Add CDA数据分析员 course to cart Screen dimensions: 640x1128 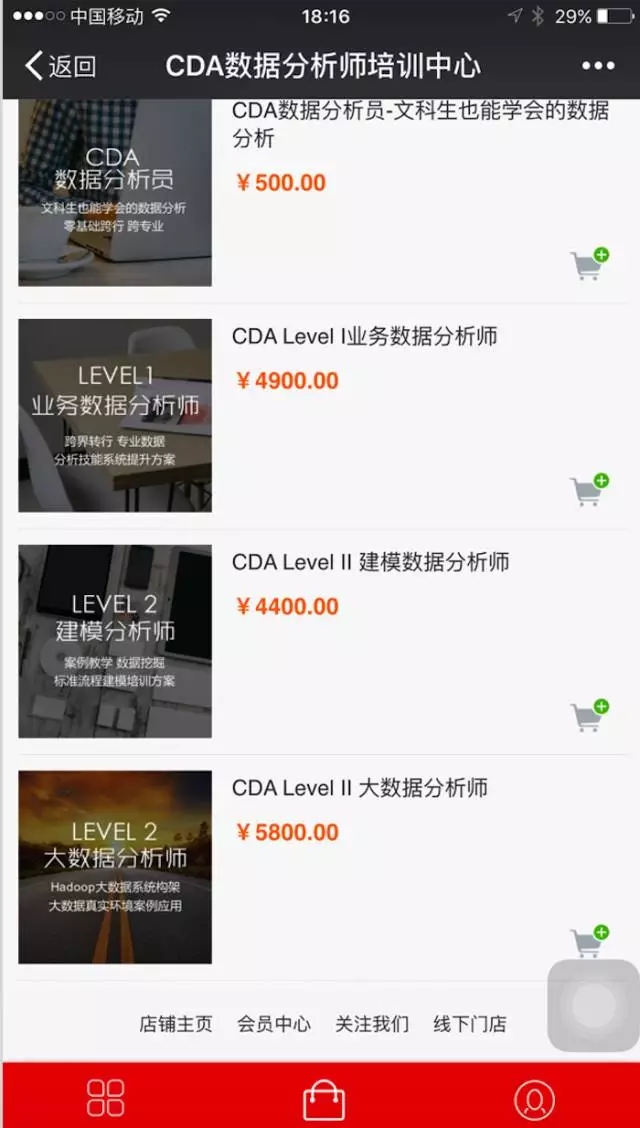click(x=589, y=264)
